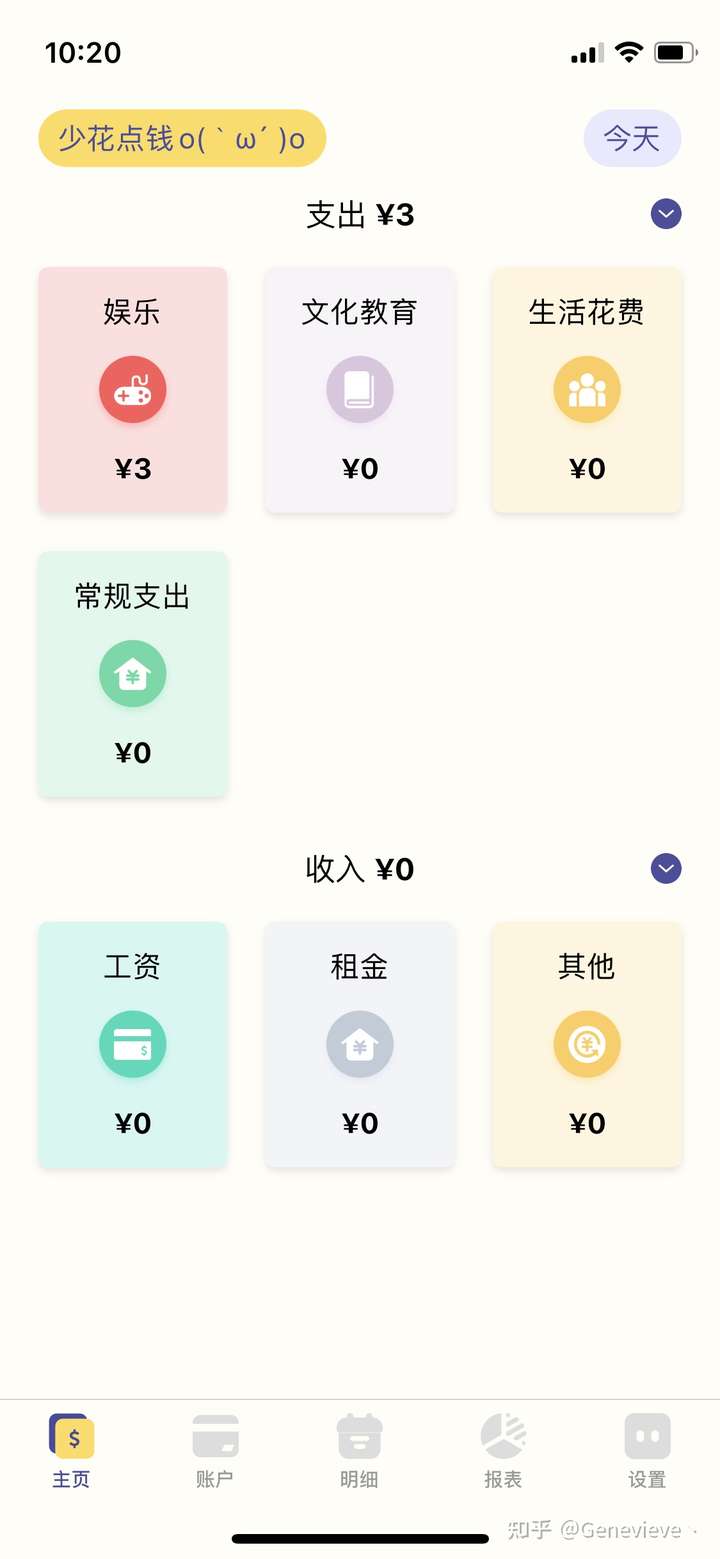The height and width of the screenshot is (1559, 720).
Task: Tap the 少花点钱 motto banner
Action: [182, 138]
